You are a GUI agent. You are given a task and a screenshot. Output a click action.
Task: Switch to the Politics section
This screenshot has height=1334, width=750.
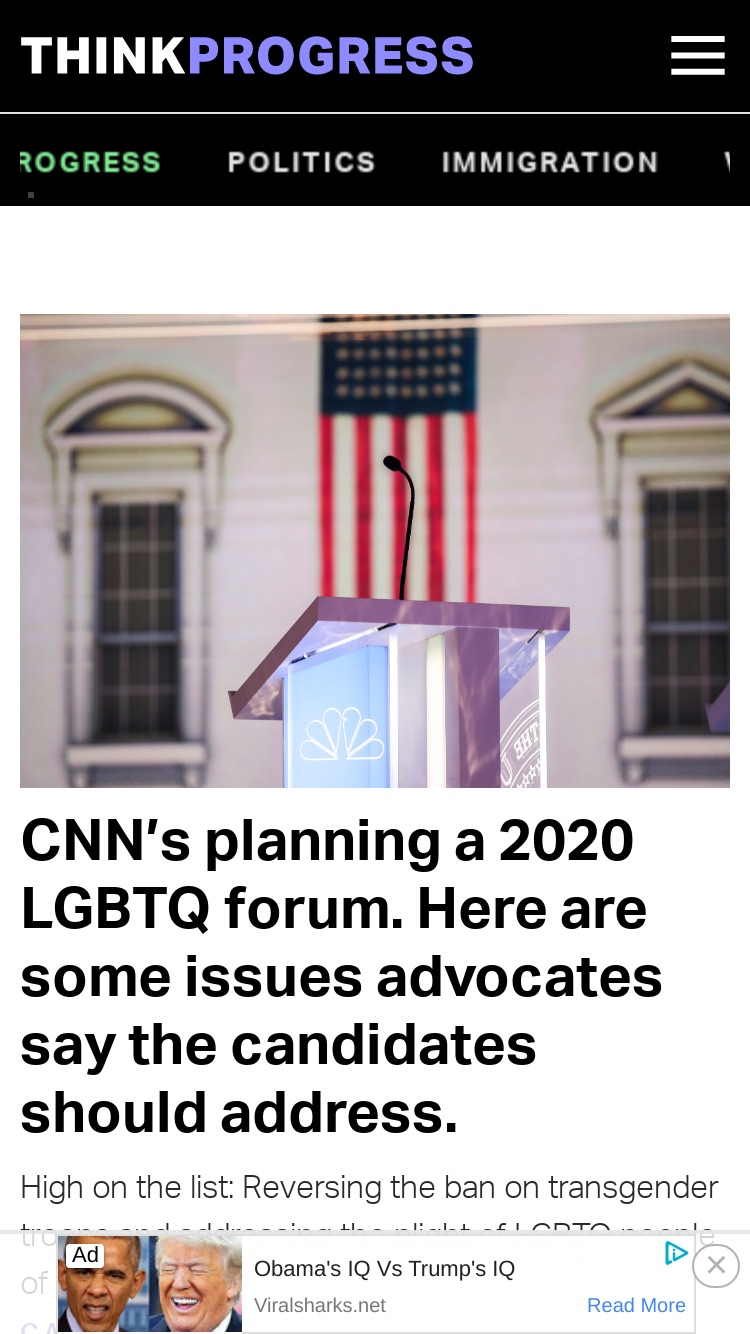[x=301, y=162]
